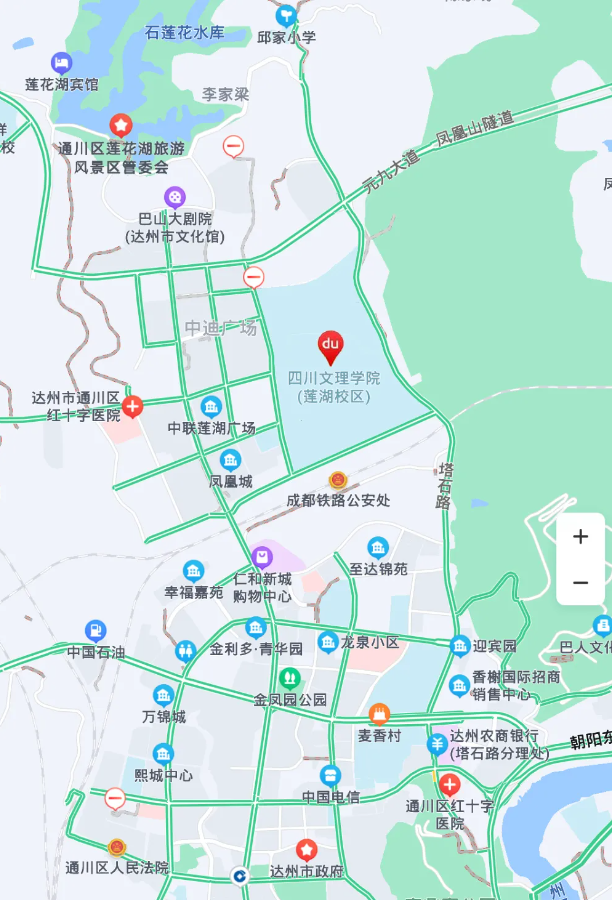Zoom out of the map

[580, 583]
